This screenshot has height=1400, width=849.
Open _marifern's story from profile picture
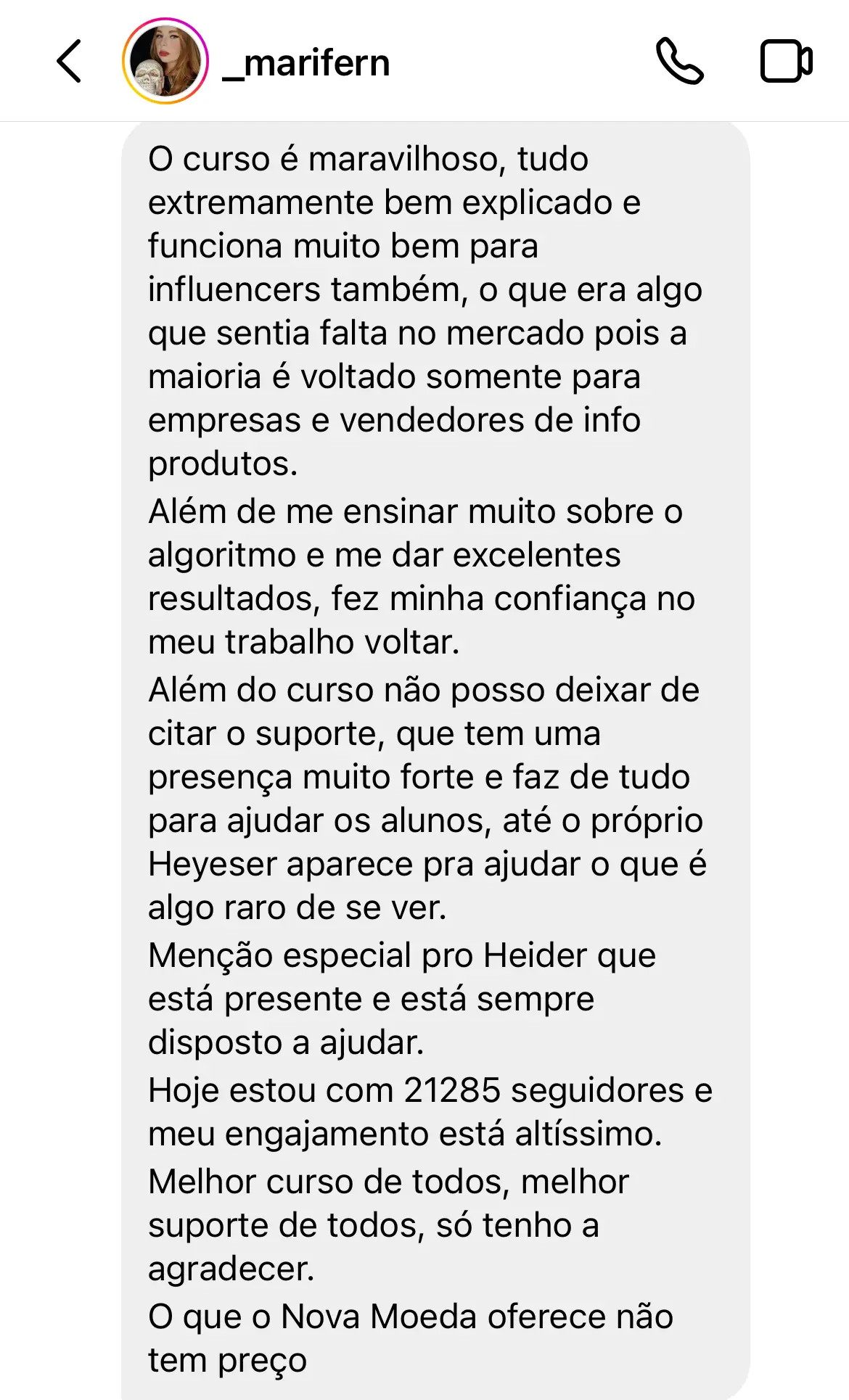click(165, 61)
